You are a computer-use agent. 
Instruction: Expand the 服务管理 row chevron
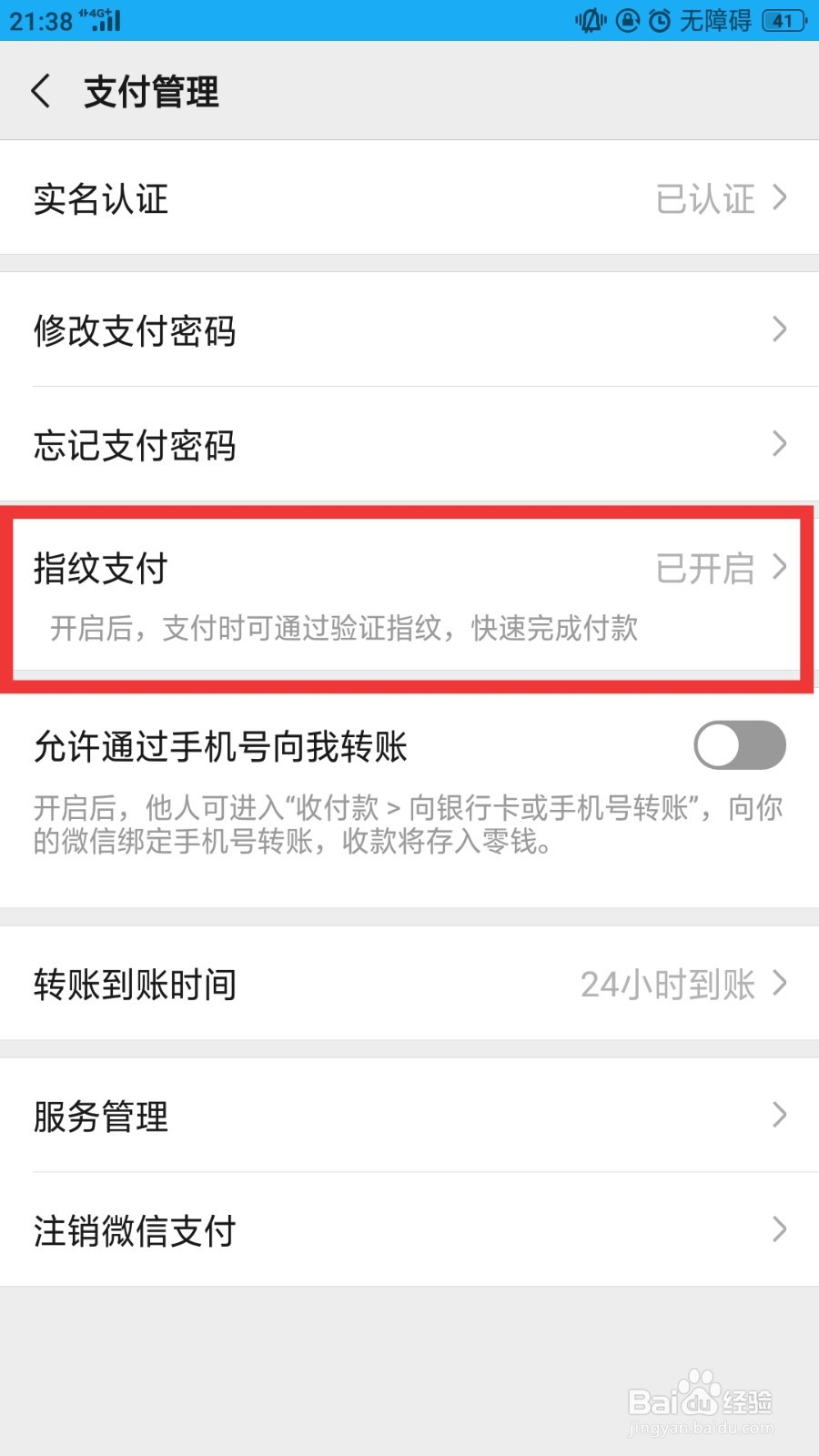[x=780, y=1115]
